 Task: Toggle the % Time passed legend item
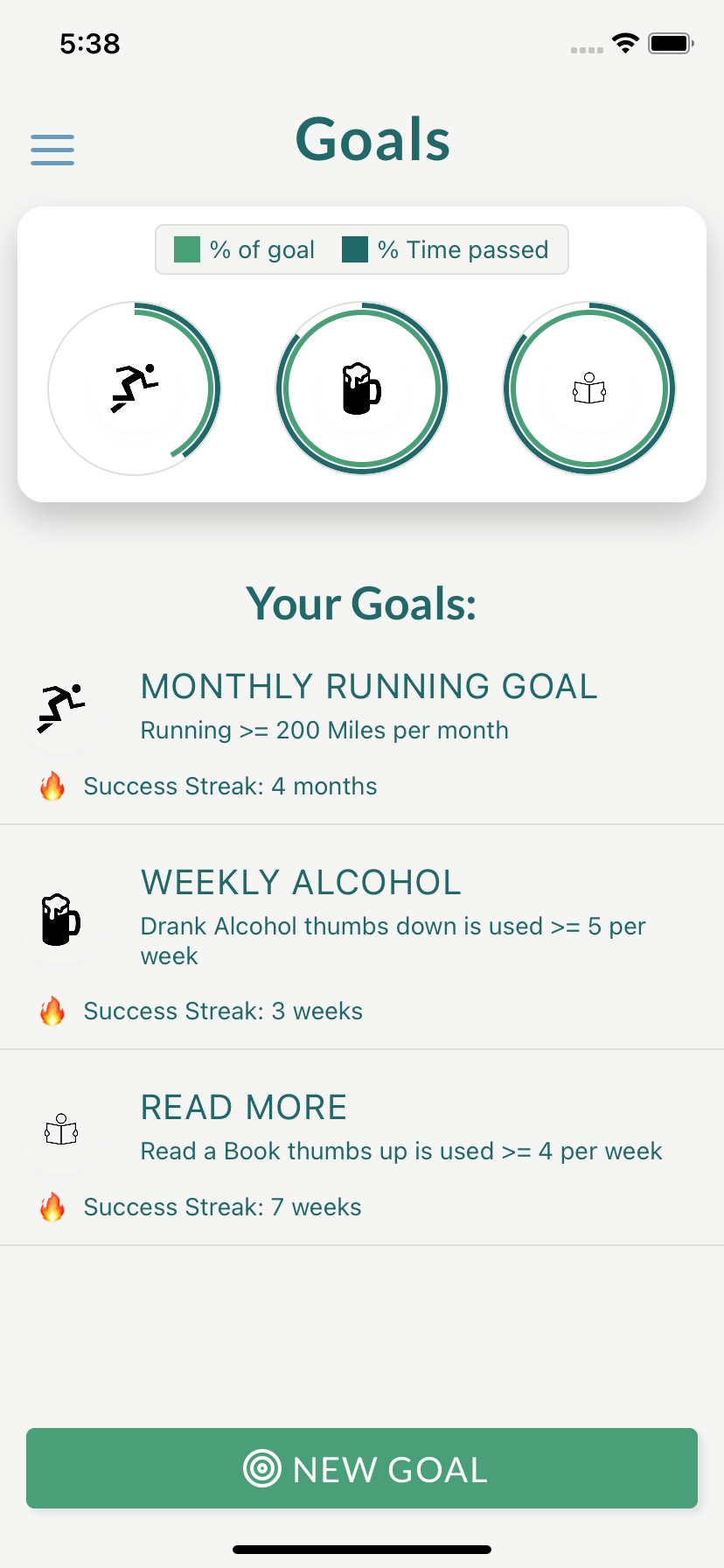[445, 249]
